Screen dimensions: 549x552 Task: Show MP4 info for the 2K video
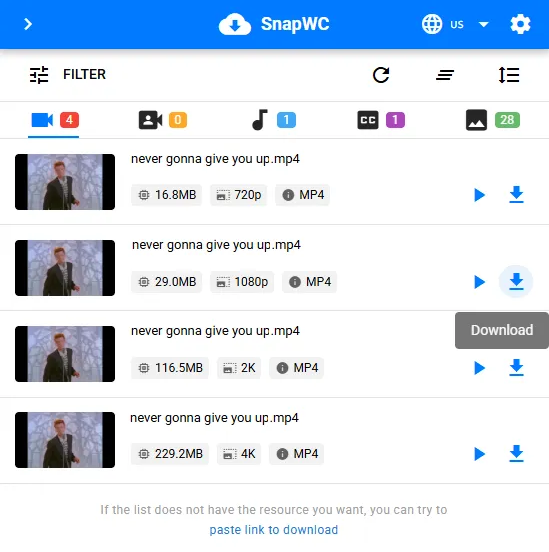297,368
